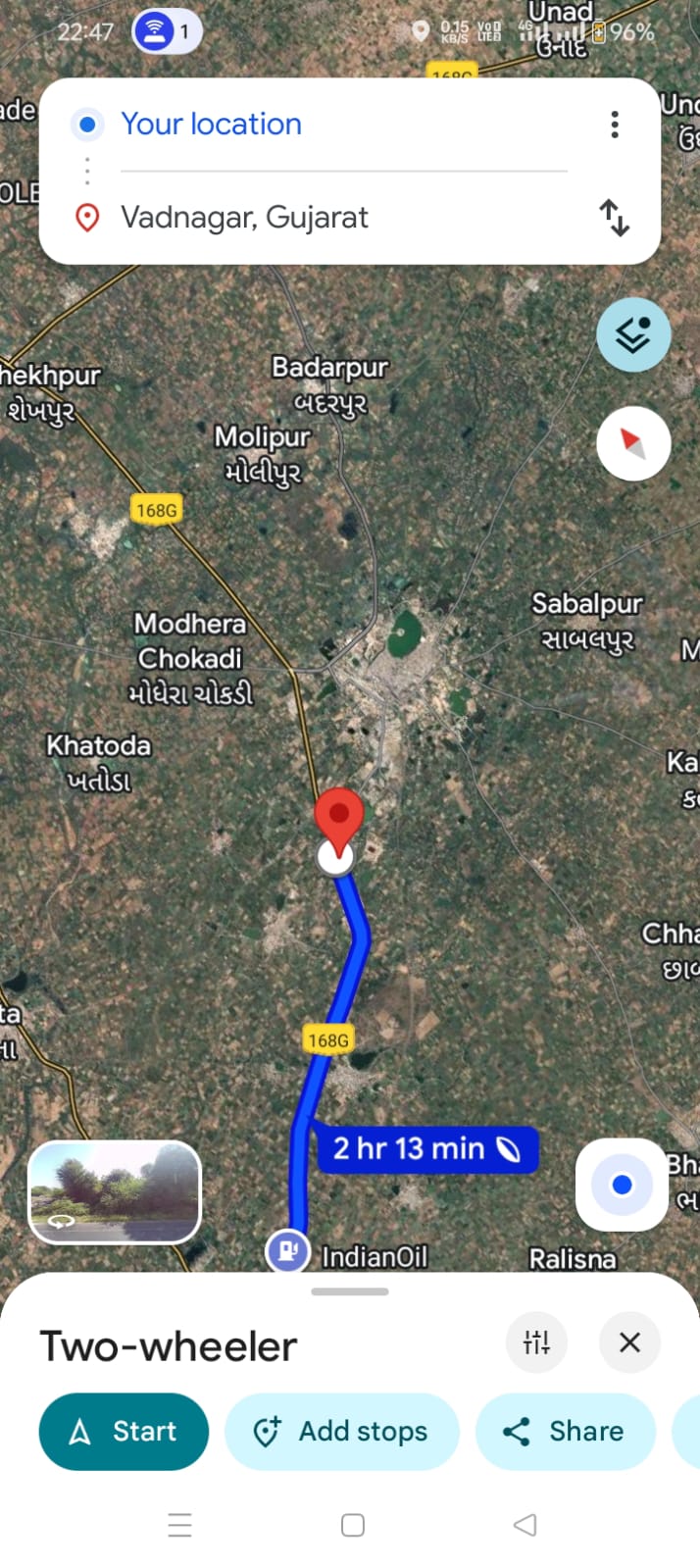The image size is (700, 1568).
Task: Edit the Your location starting point
Action: [x=211, y=125]
